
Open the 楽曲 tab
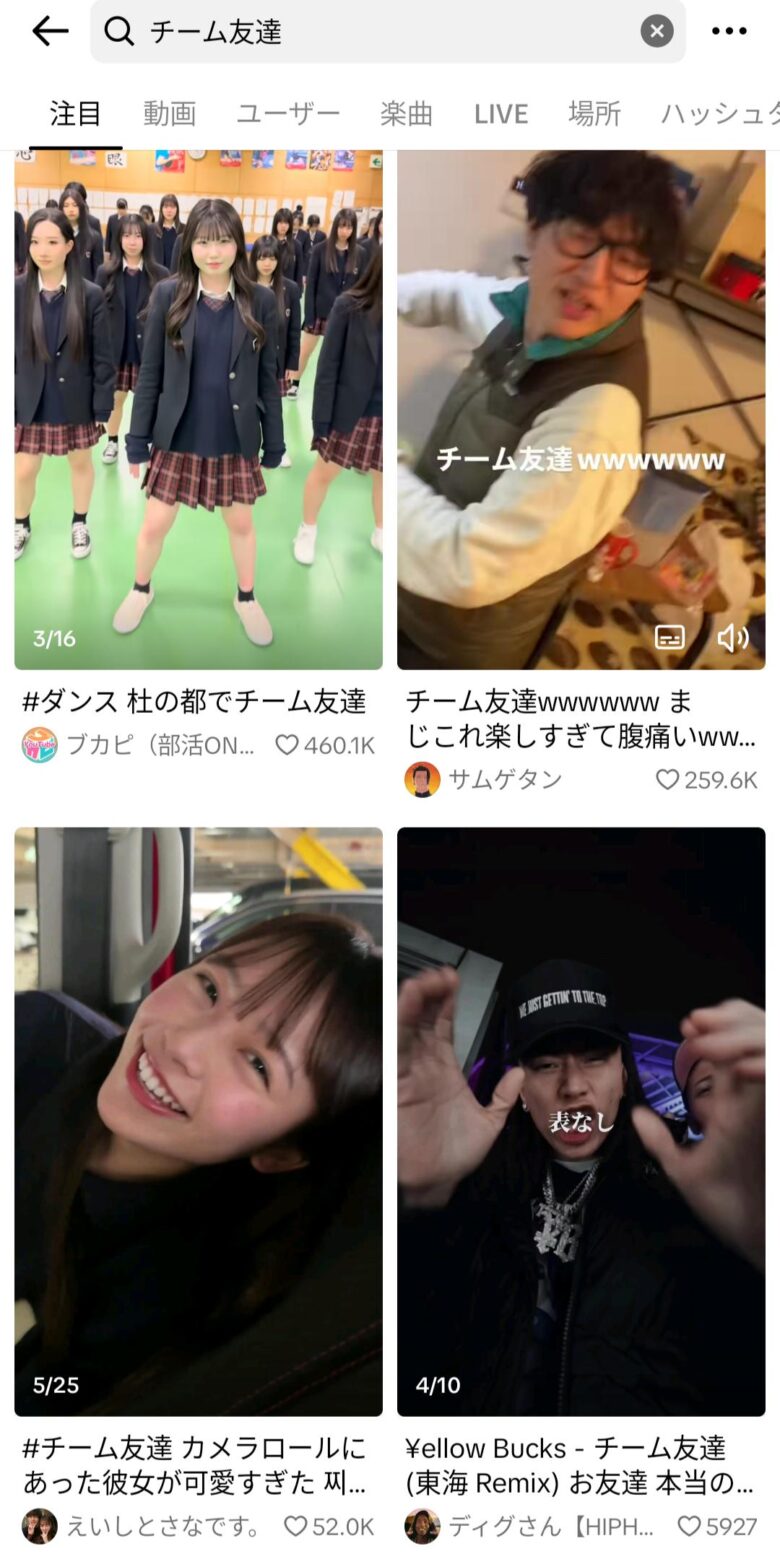pyautogui.click(x=406, y=114)
